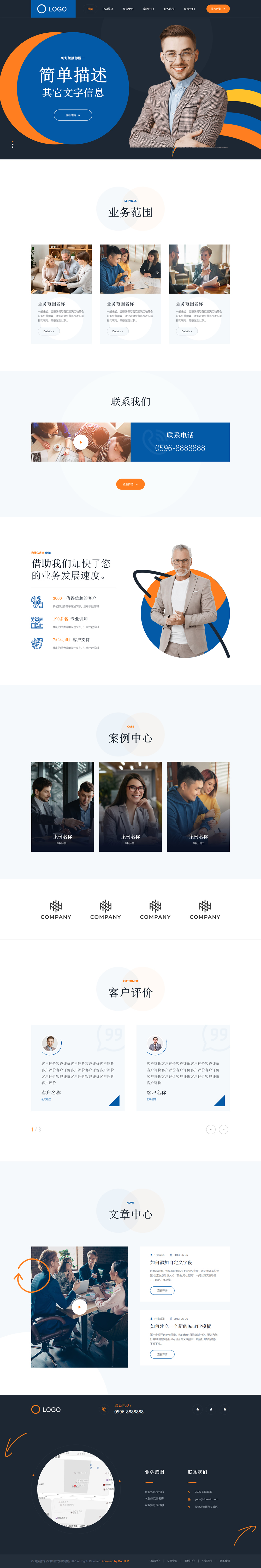Open 案例中心 from the top menu
The width and height of the screenshot is (261, 1568).
(149, 9)
